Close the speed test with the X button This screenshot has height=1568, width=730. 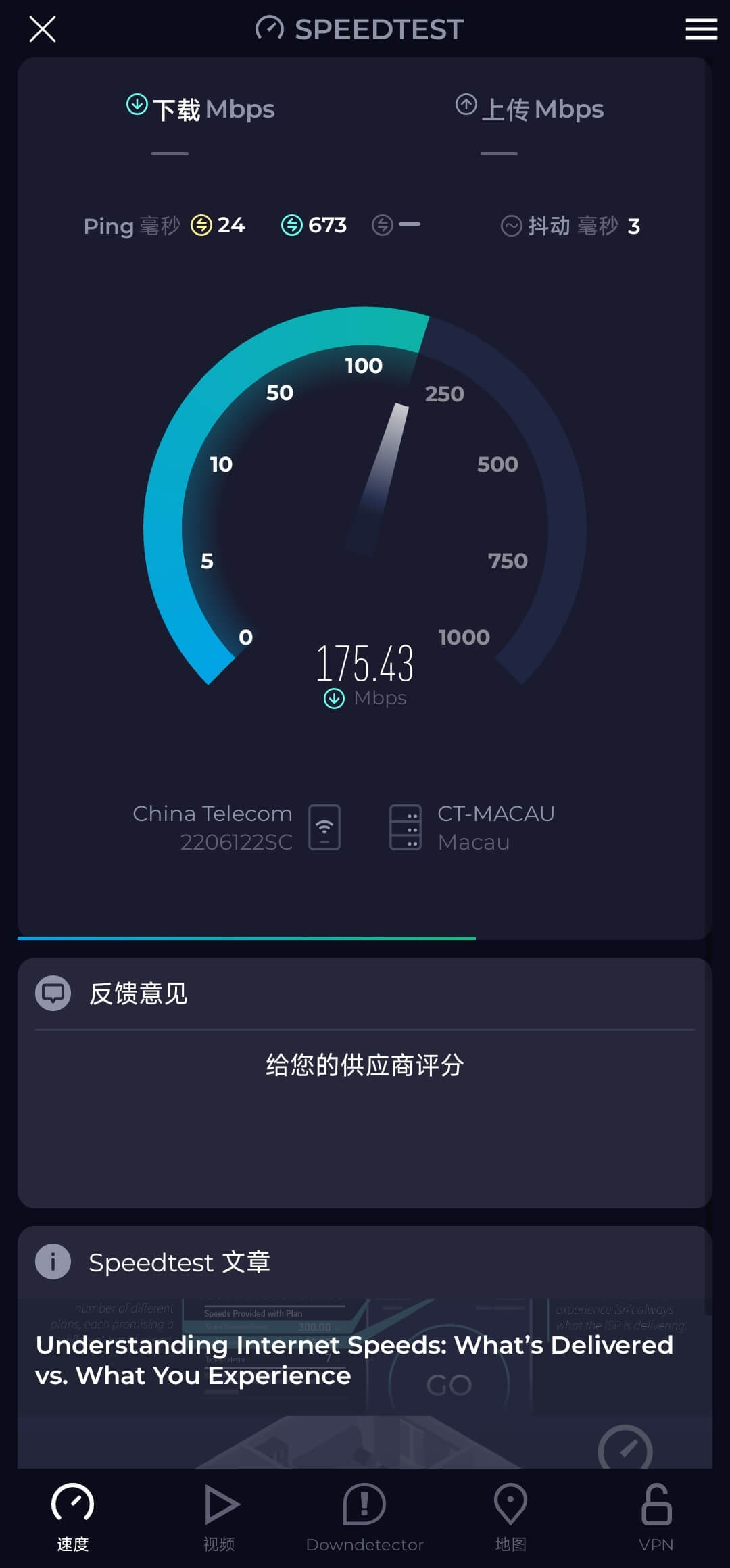pos(42,29)
